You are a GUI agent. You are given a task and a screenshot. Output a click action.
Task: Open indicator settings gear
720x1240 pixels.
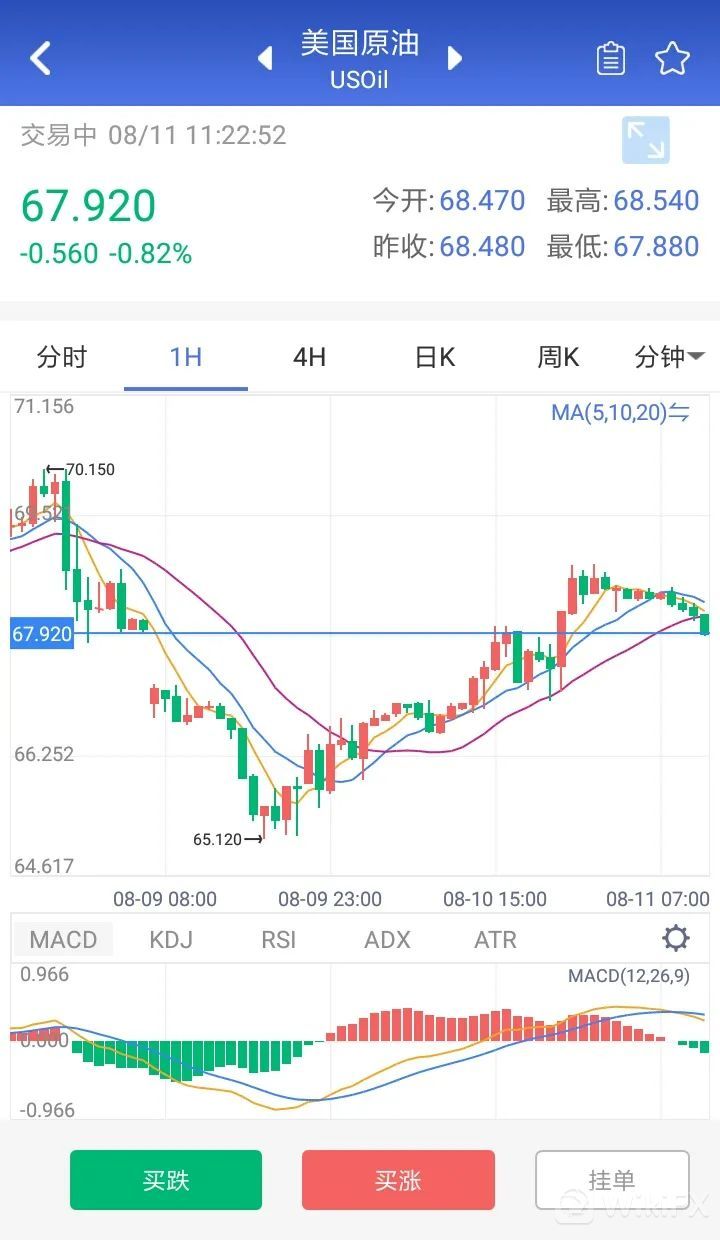click(x=676, y=939)
